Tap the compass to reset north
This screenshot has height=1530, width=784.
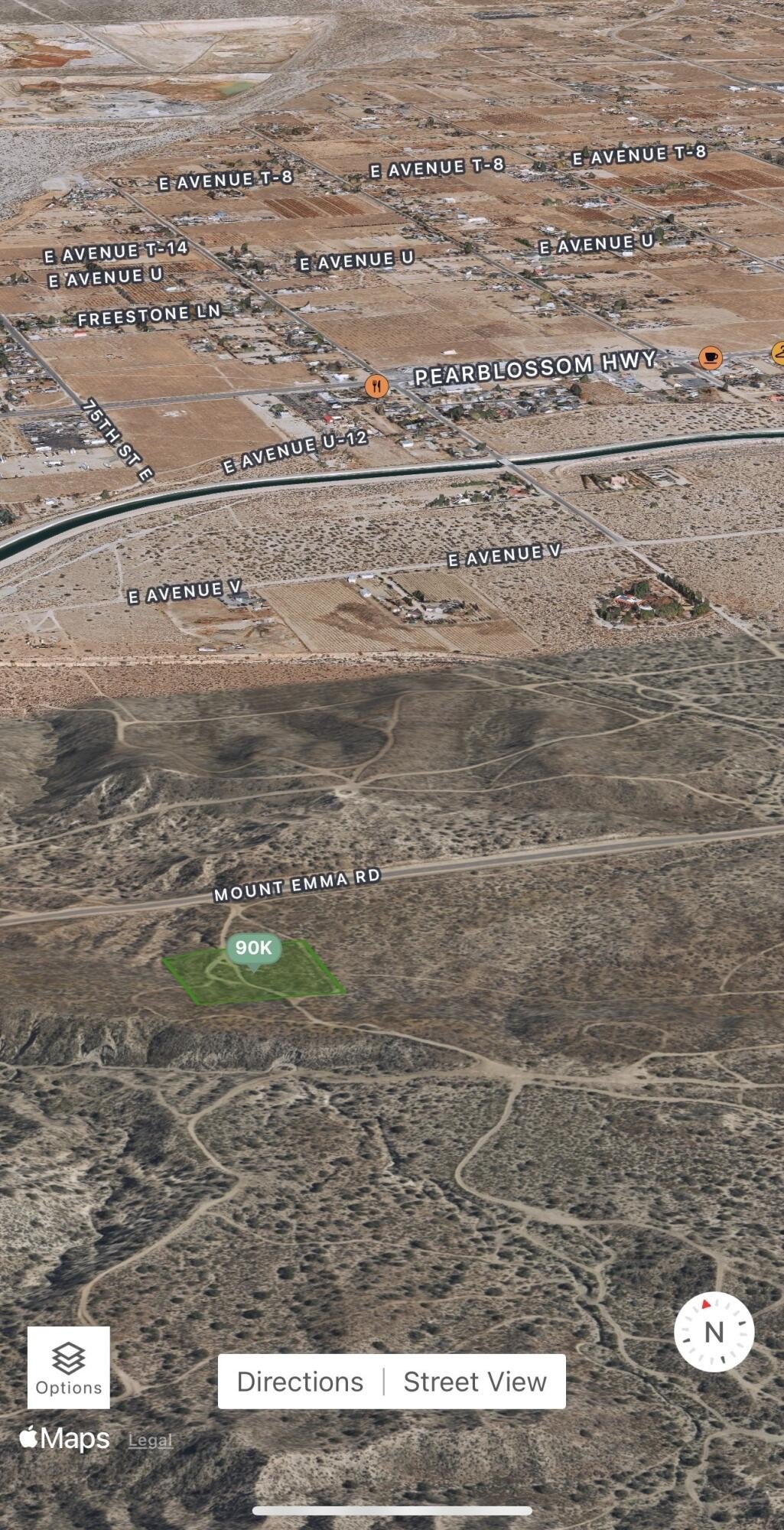coord(714,1332)
